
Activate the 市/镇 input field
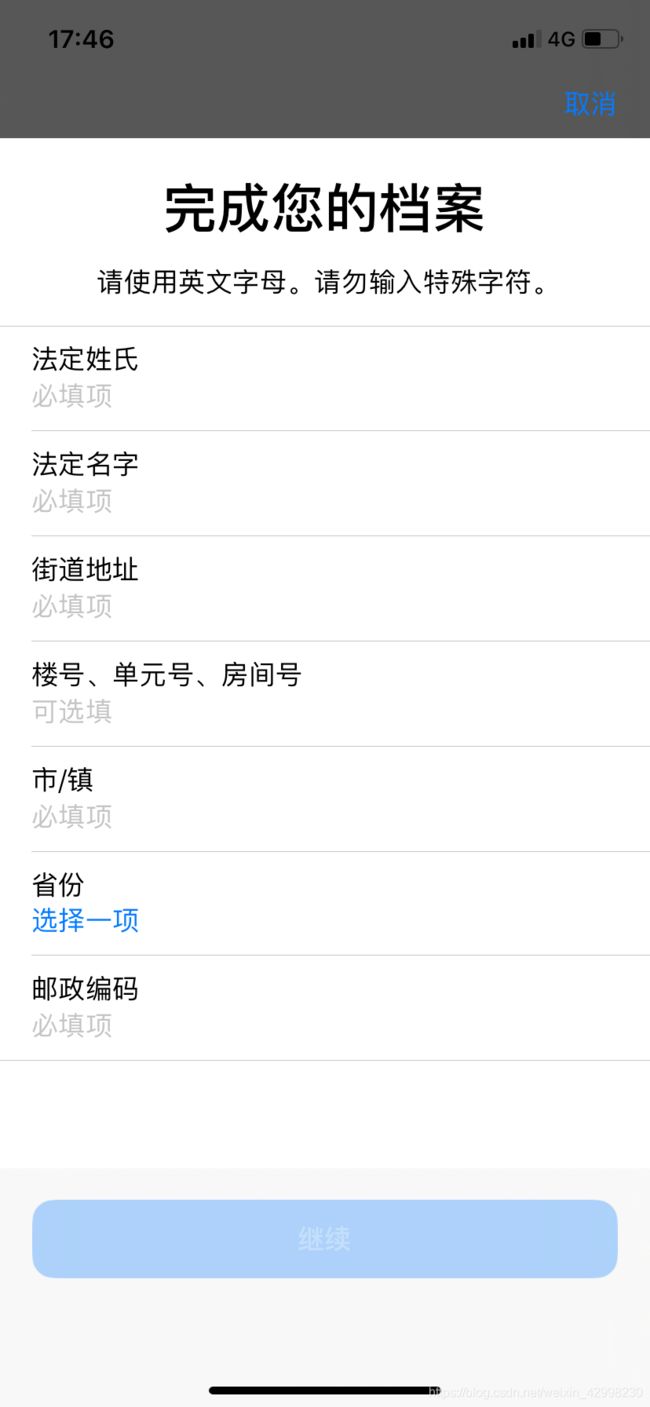point(325,798)
